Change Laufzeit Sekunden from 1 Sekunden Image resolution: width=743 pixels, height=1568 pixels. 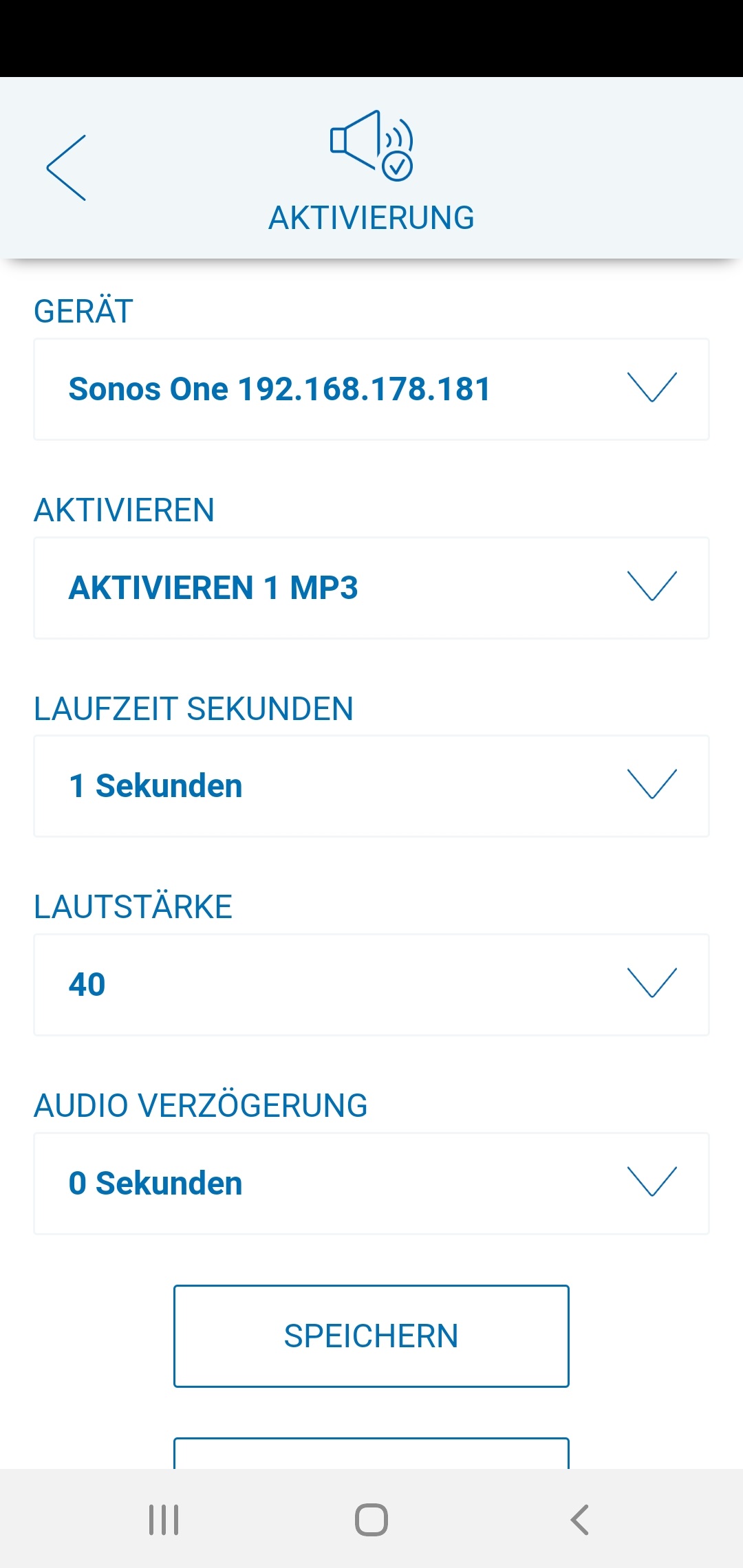(x=371, y=786)
